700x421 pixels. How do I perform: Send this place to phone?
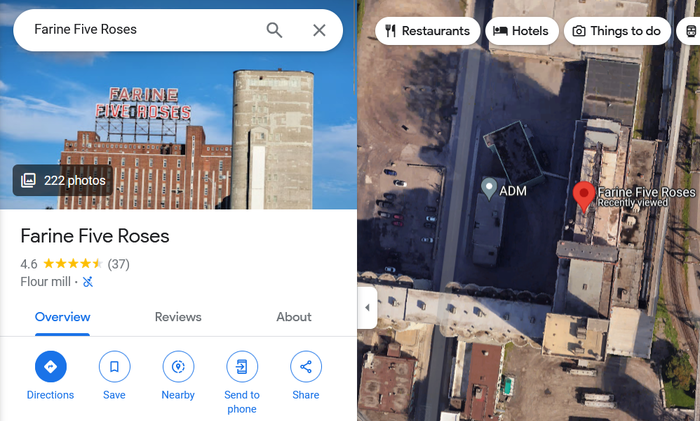coord(242,367)
